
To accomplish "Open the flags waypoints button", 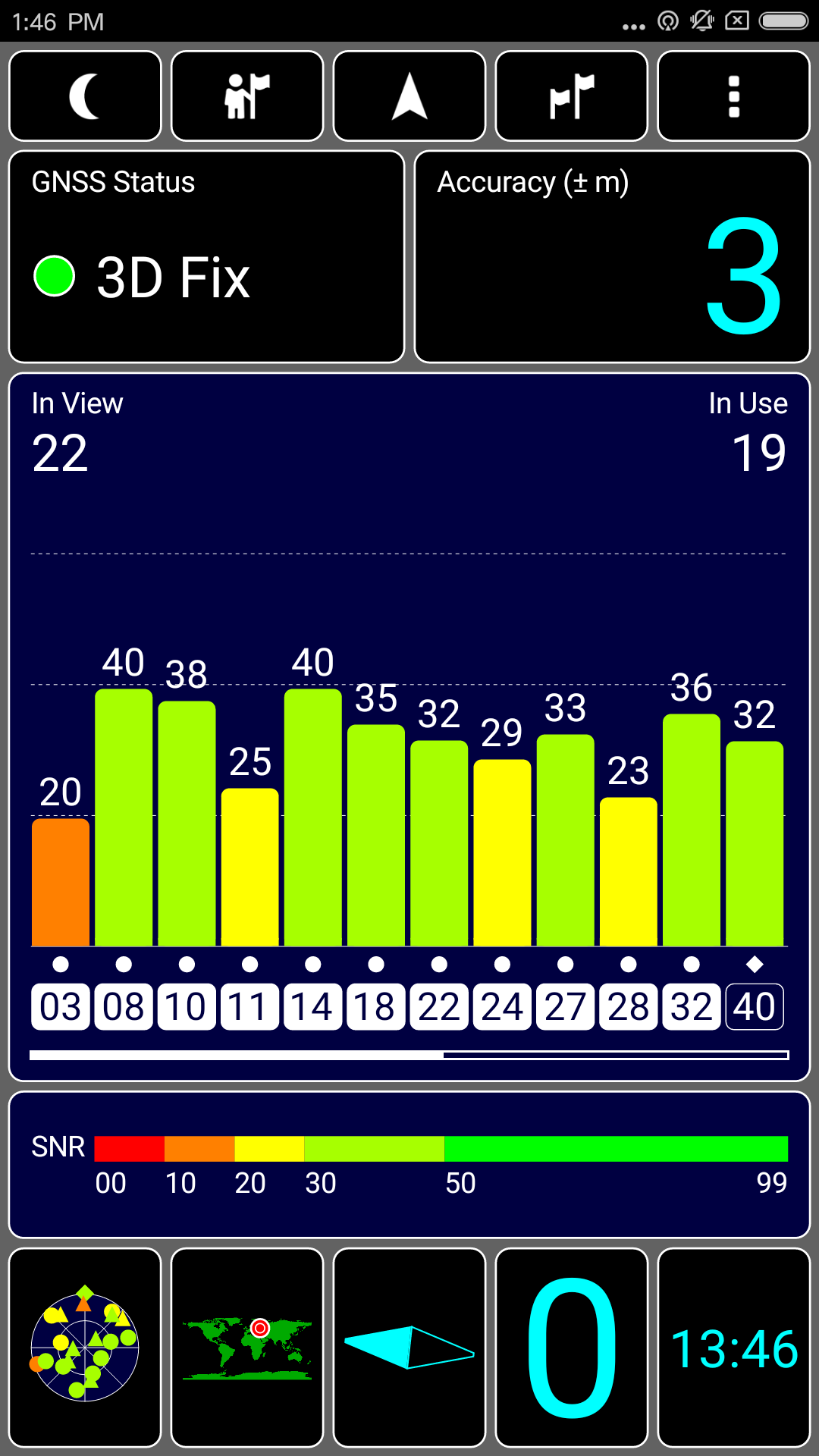I will pyautogui.click(x=572, y=96).
